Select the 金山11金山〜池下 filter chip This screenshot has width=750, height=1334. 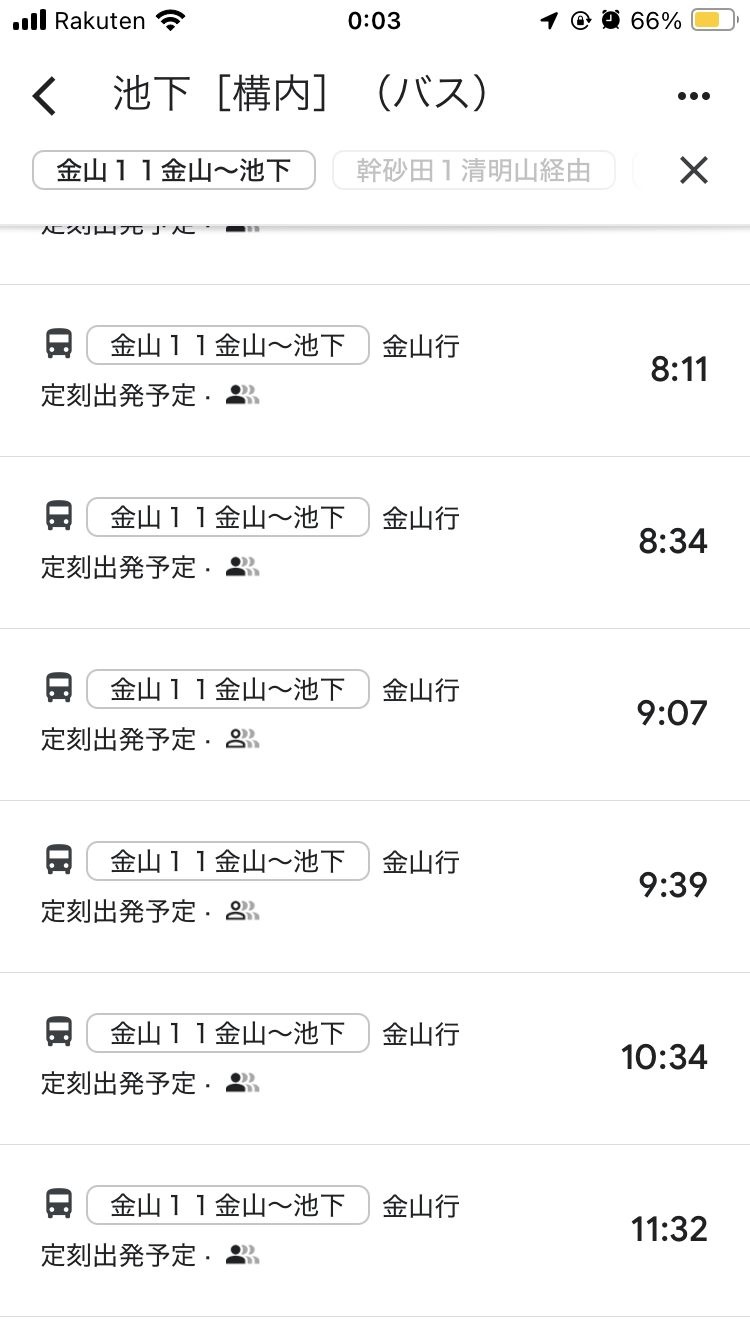click(174, 170)
